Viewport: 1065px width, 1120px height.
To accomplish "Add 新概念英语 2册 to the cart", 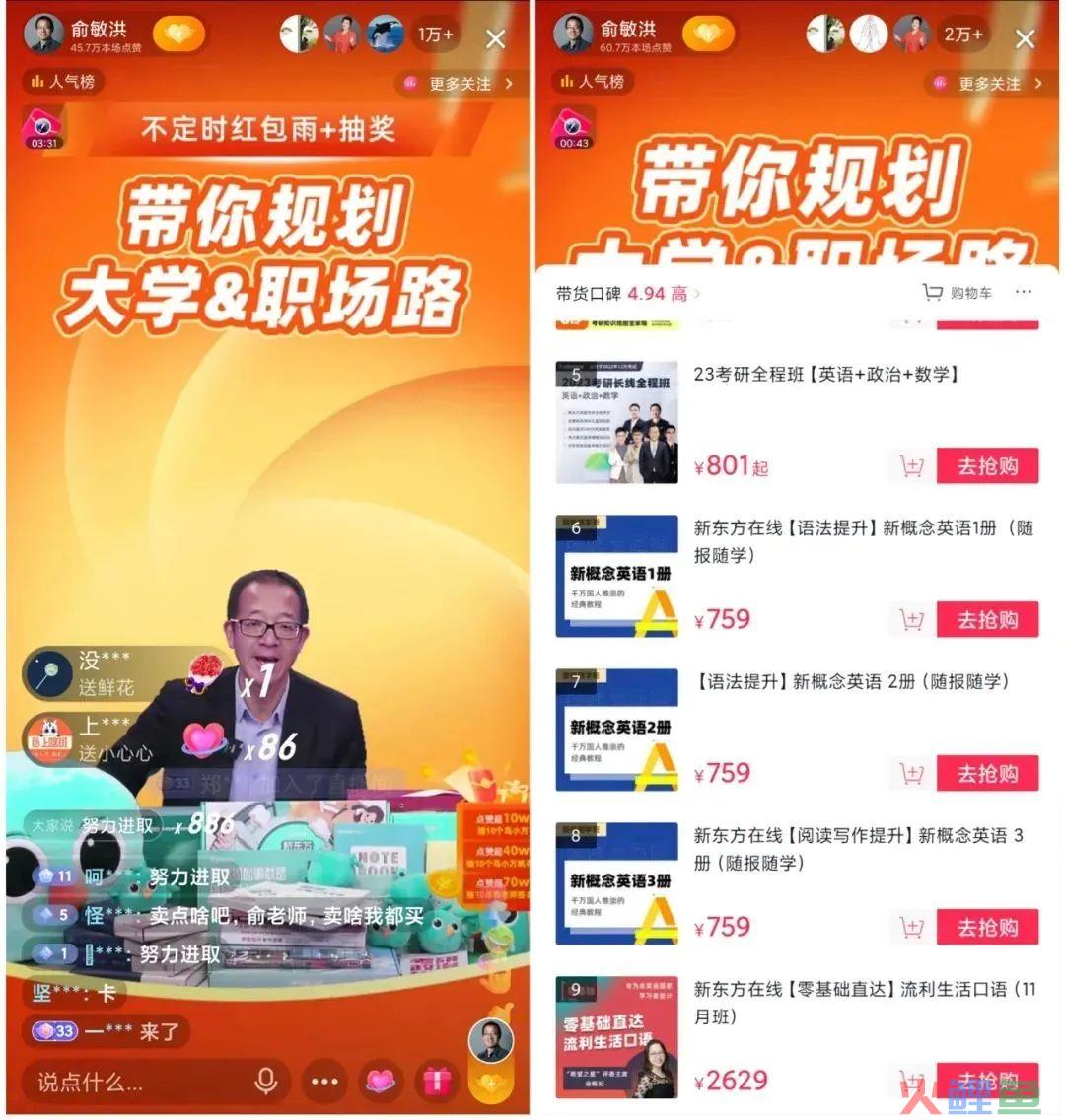I will click(912, 774).
